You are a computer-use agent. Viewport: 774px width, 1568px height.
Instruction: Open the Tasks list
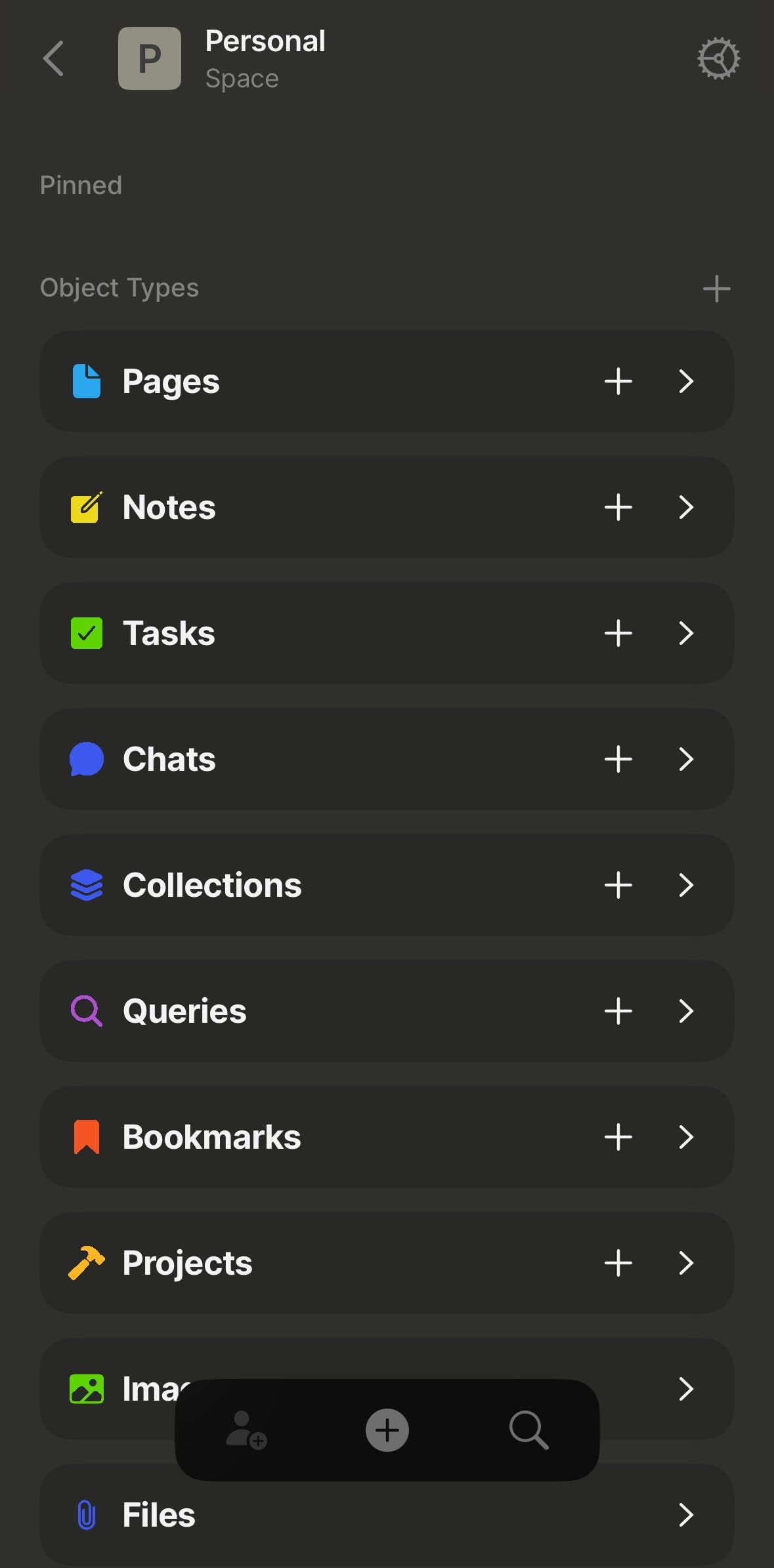(x=686, y=633)
